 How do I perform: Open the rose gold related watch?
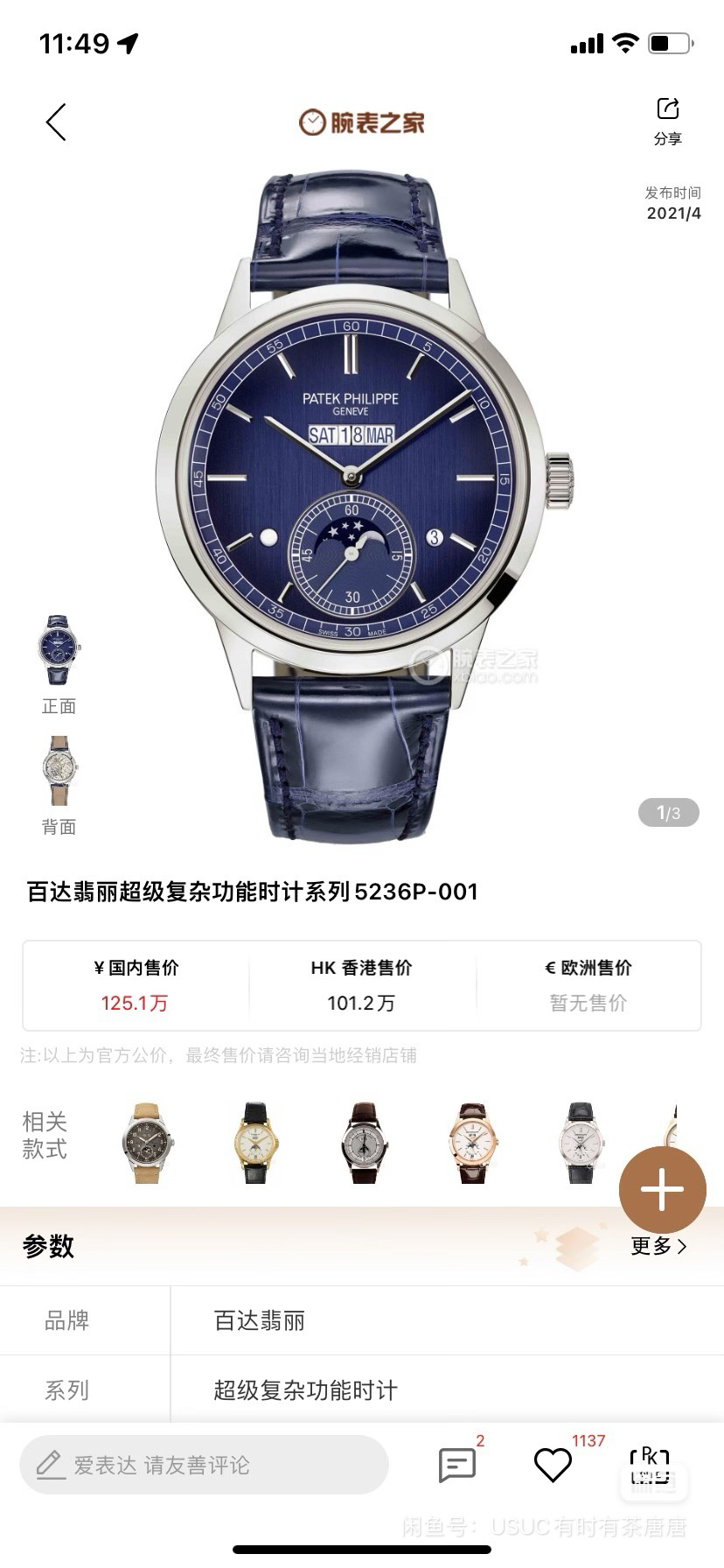coord(472,1143)
